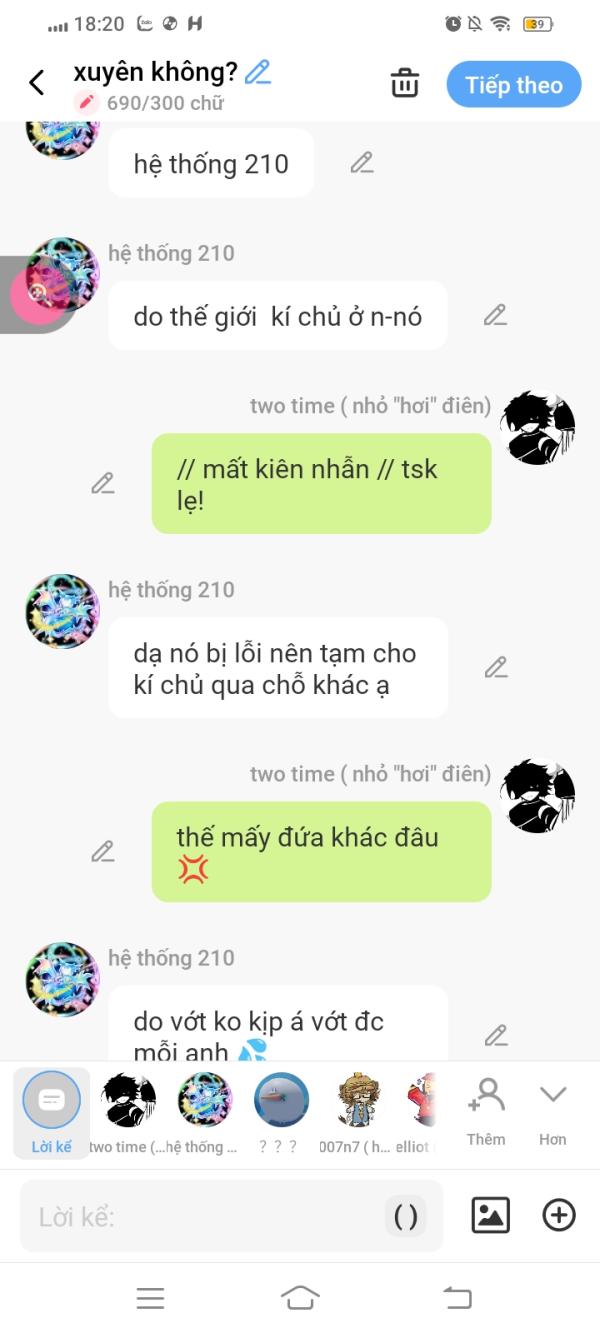Insert parentheses with the ( ) button
This screenshot has width=600, height=1333.
406,1216
